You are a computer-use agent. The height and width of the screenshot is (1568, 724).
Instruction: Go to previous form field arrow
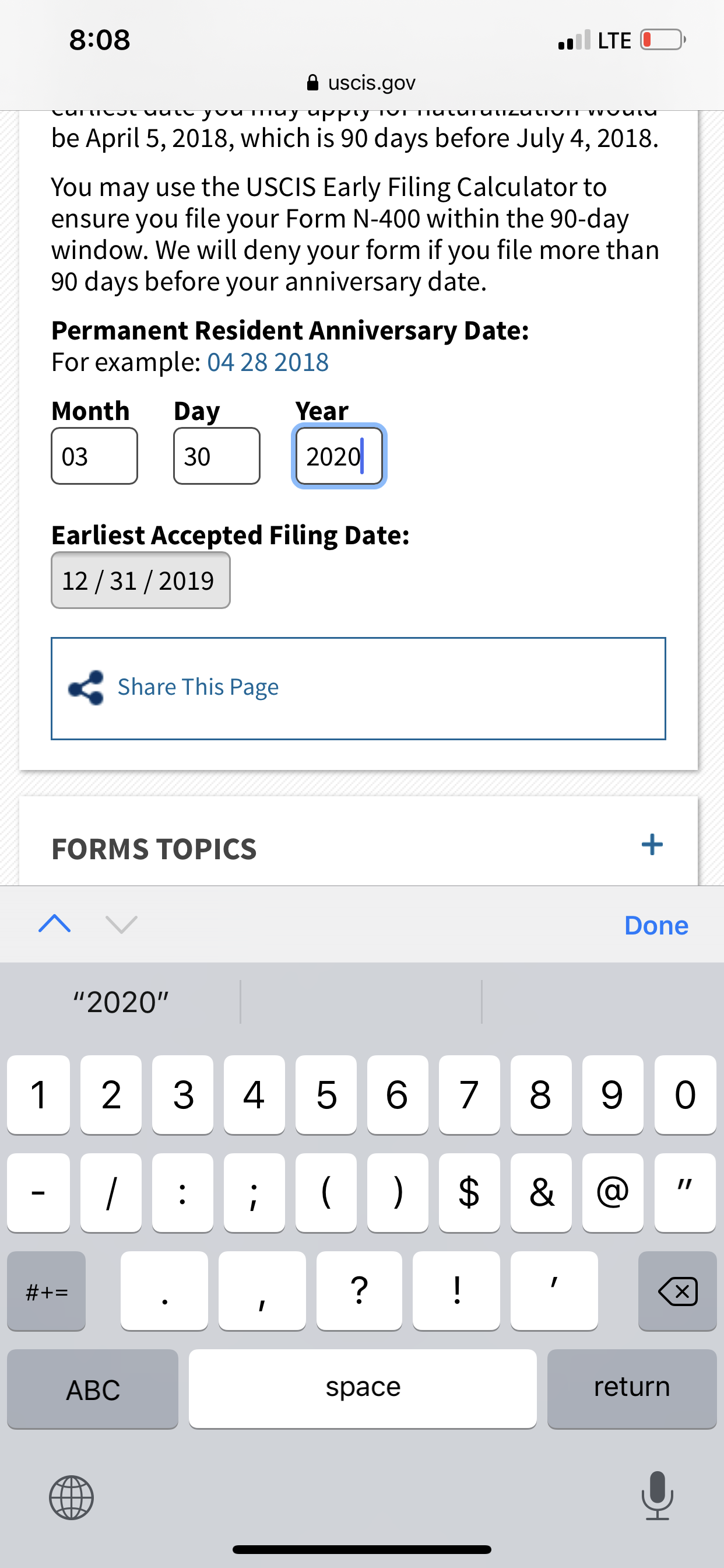[x=55, y=924]
